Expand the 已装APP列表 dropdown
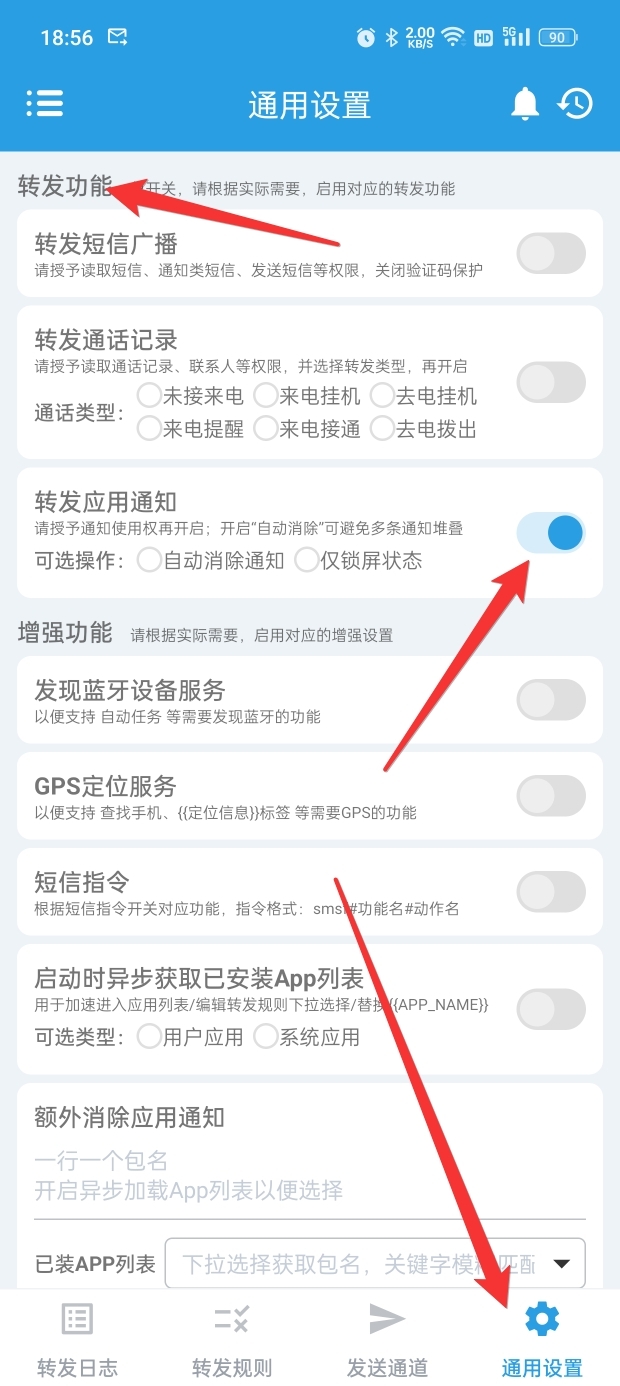Viewport: 620px width, 1386px height. tap(561, 1264)
